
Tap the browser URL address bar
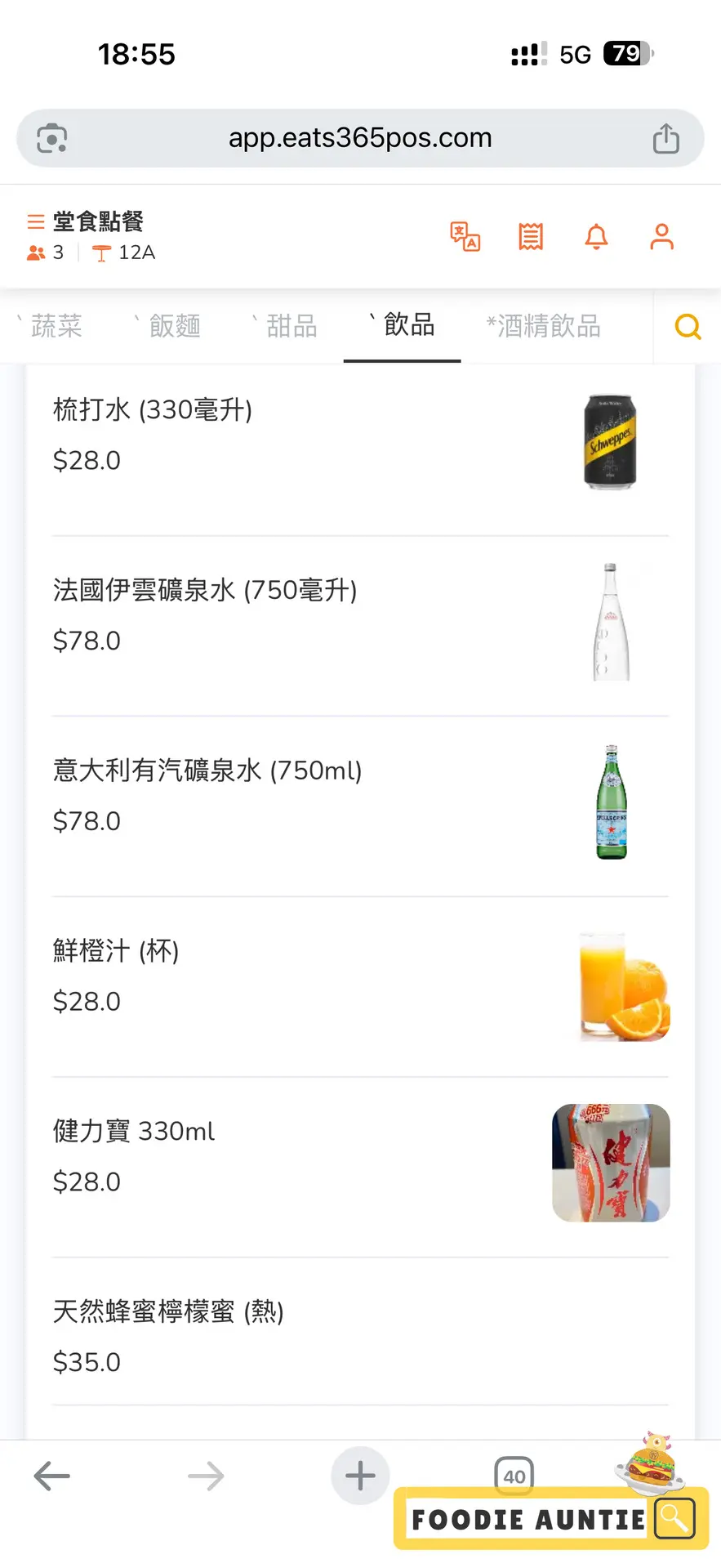[x=359, y=138]
